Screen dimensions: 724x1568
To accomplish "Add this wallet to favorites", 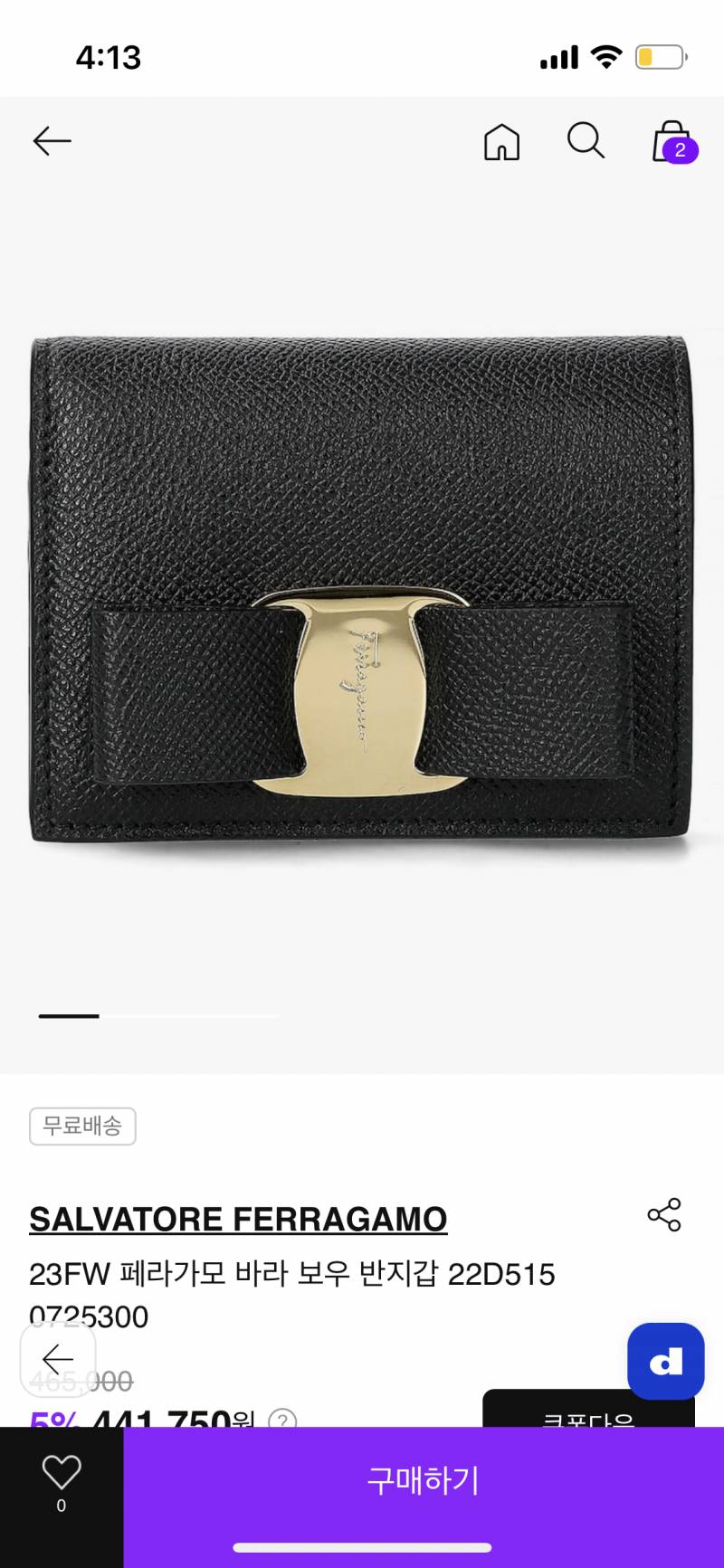I will [62, 1473].
